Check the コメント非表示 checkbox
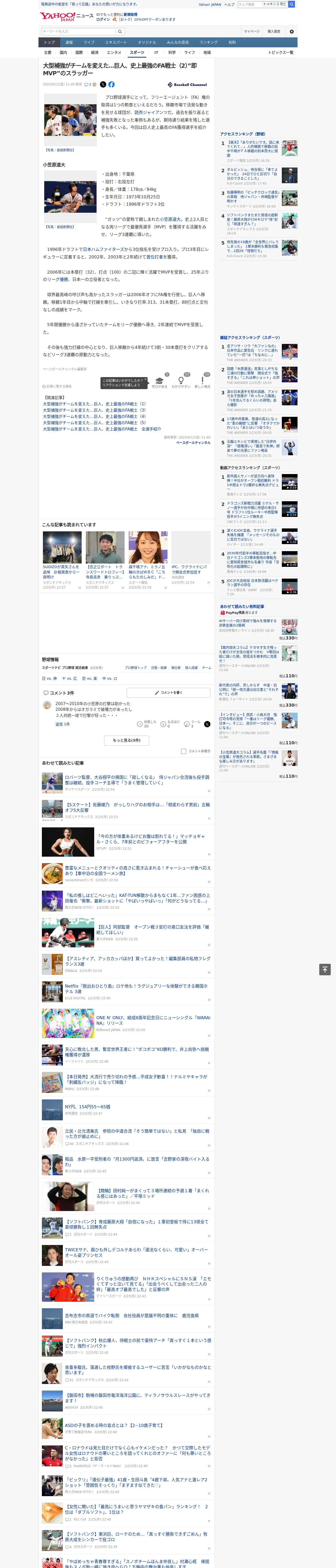The height and width of the screenshot is (1568, 336). (x=183, y=751)
